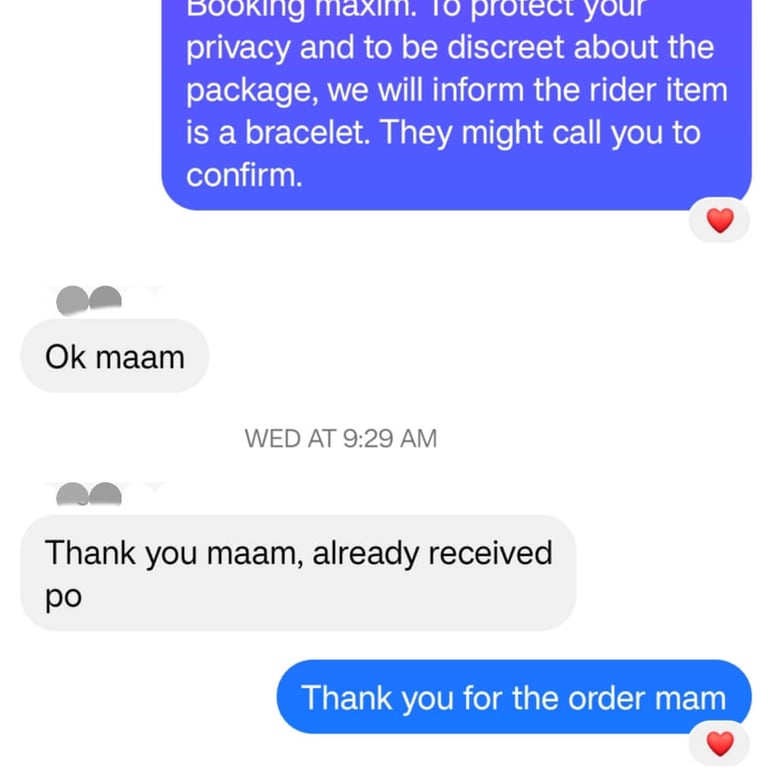The height and width of the screenshot is (768, 768).
Task: View the heart reaction on "Thank you for the order mam"
Action: click(720, 743)
